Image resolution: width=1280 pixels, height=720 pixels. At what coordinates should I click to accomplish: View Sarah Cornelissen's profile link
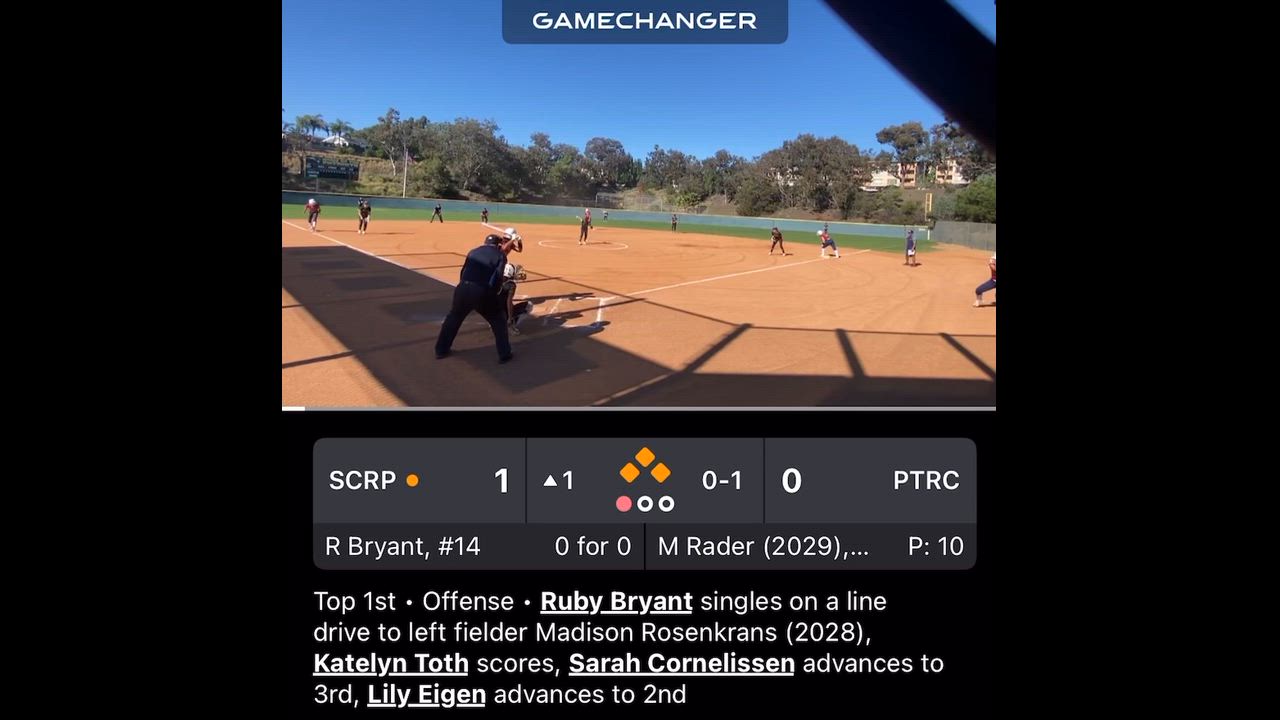[681, 663]
